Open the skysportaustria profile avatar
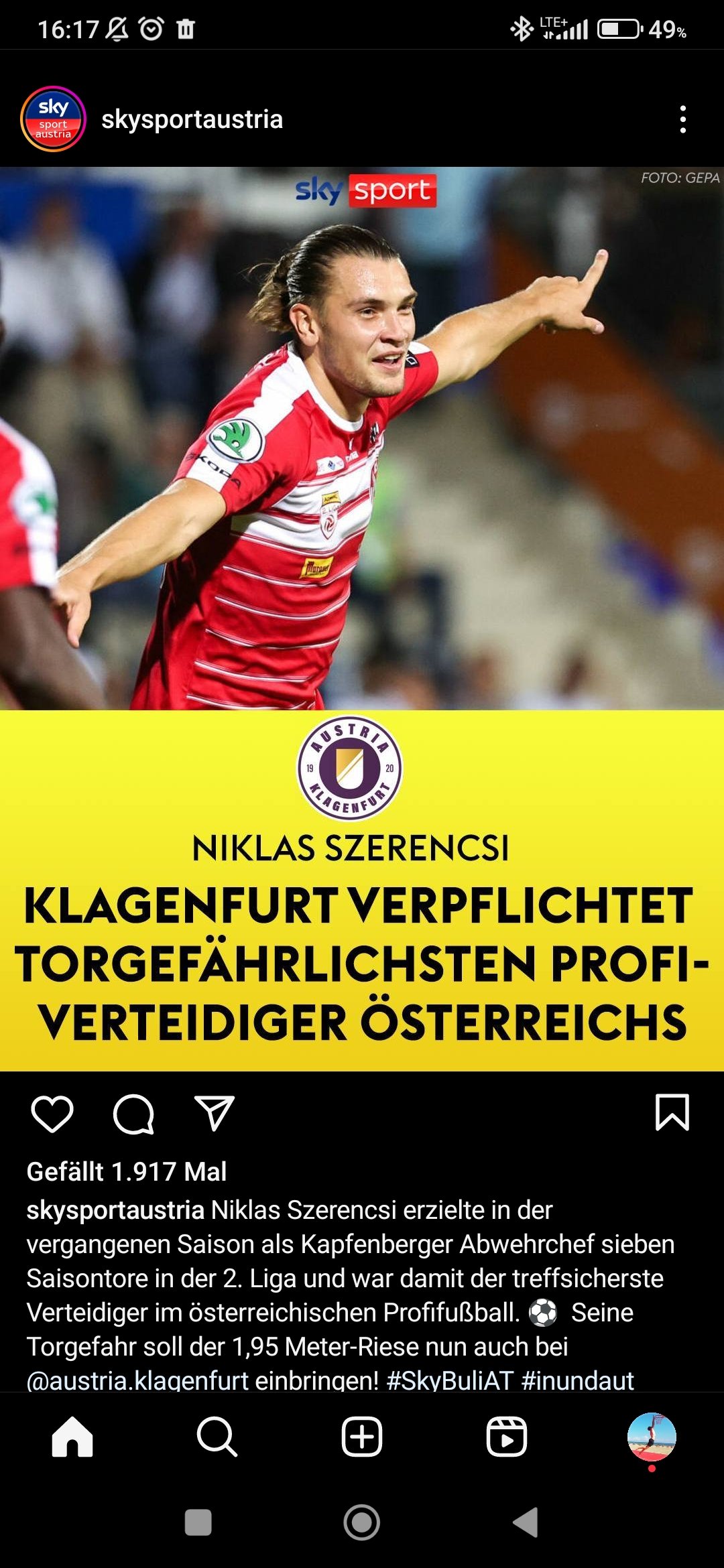The height and width of the screenshot is (1568, 724). [x=53, y=119]
